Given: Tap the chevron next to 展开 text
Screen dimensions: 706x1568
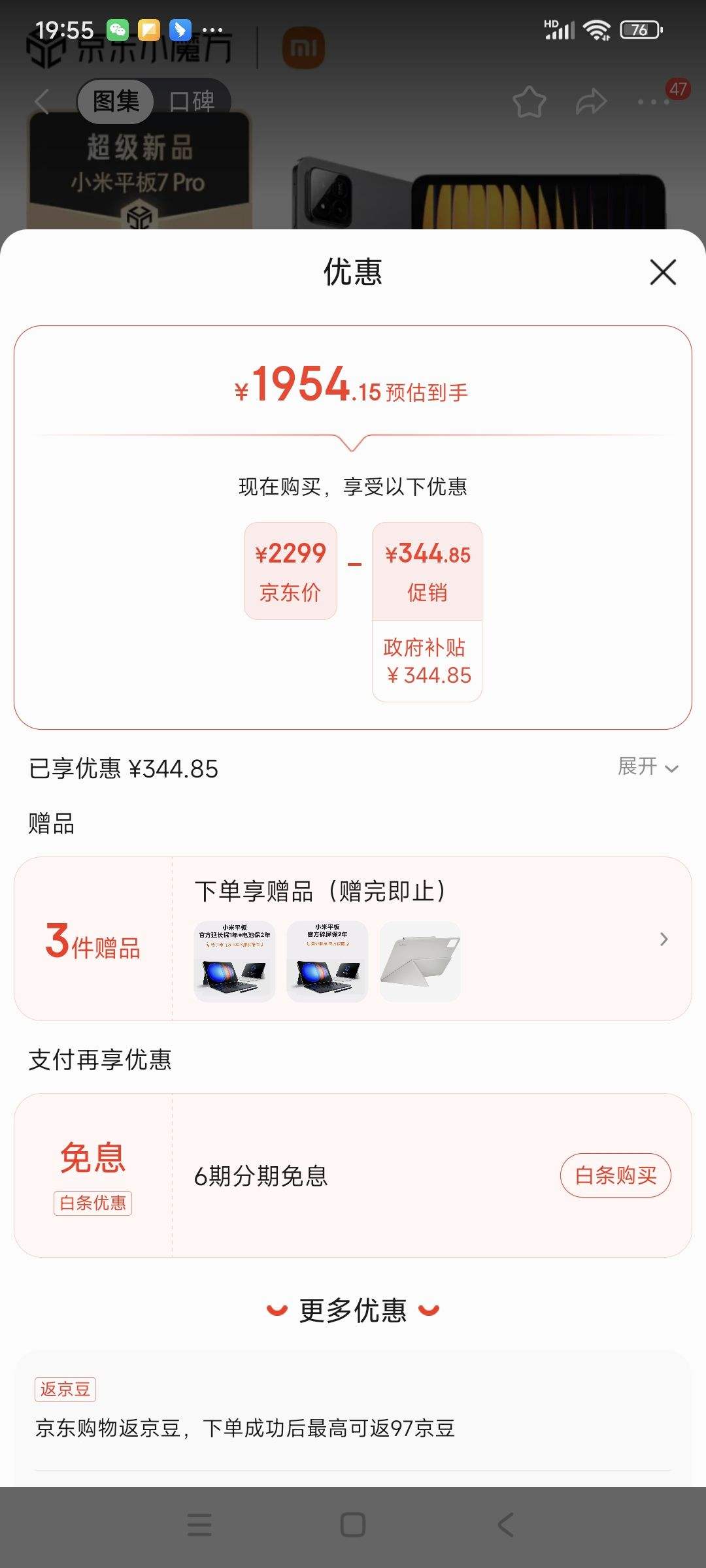Looking at the screenshot, I should tap(671, 768).
